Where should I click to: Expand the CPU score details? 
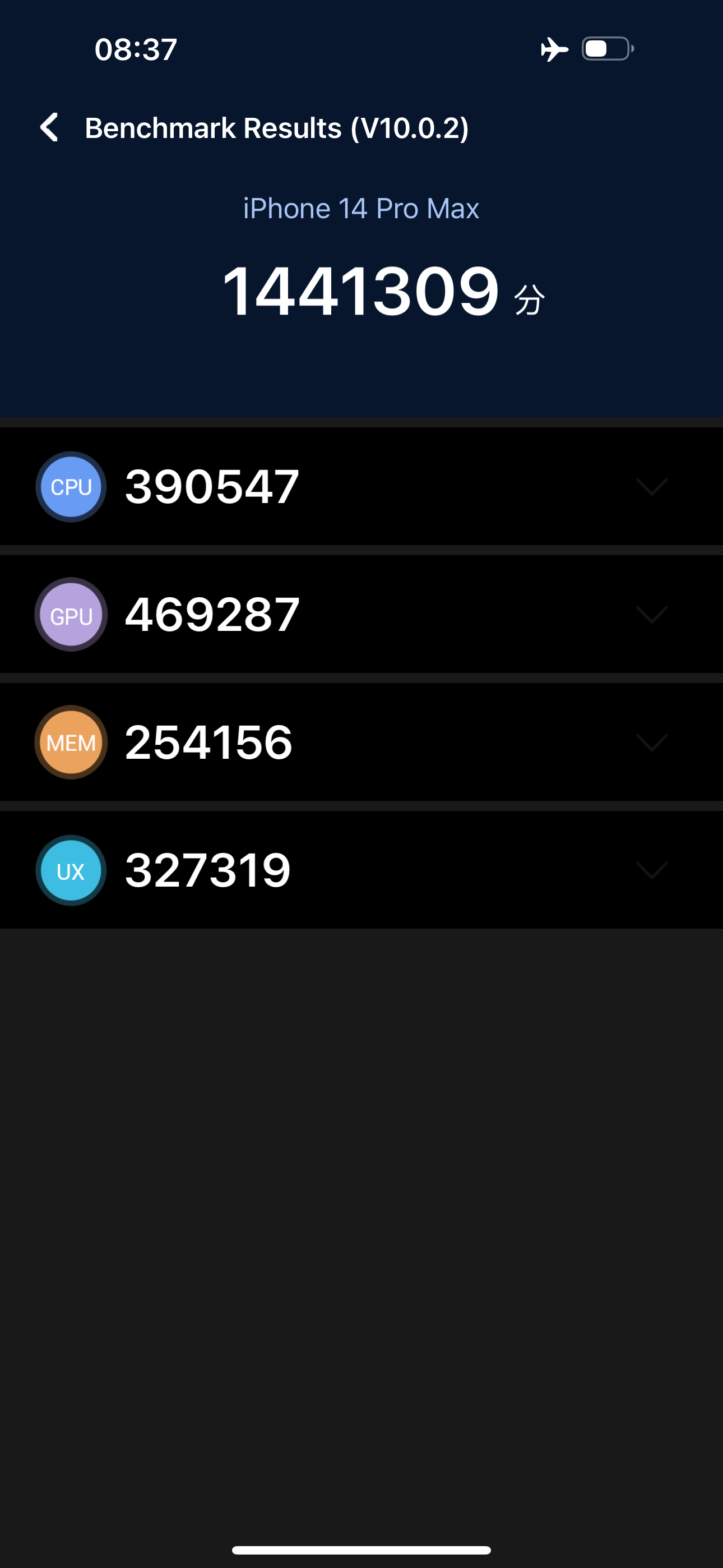pyautogui.click(x=652, y=486)
